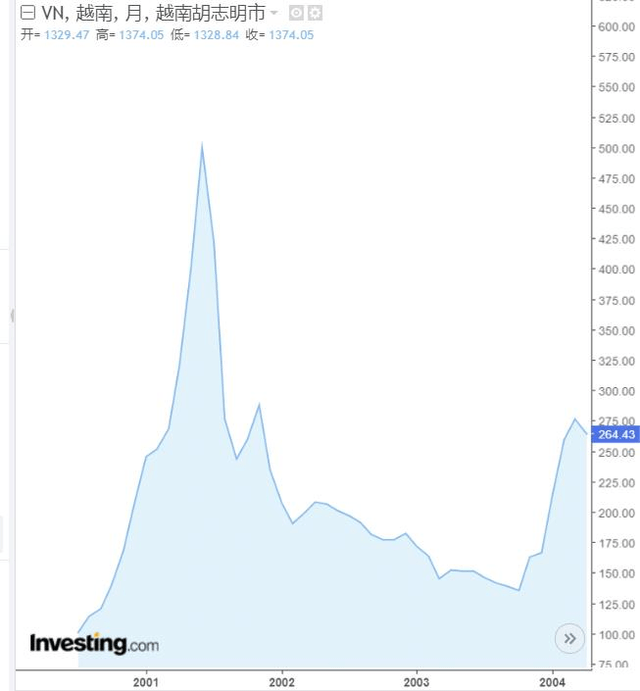Jump to the latest bar with the double-arrow button
Image resolution: width=640 pixels, height=691 pixels.
tap(569, 638)
